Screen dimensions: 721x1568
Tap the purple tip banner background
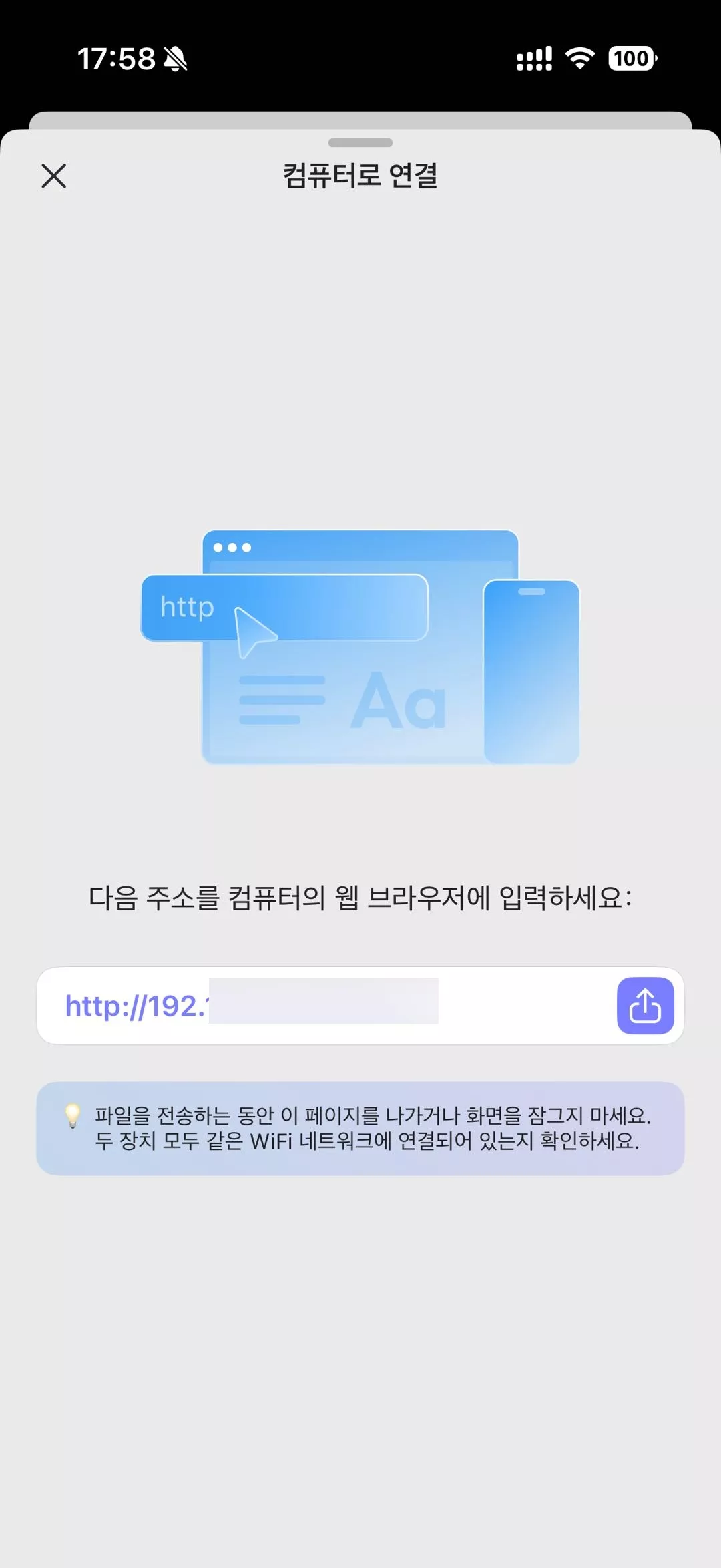coord(360,1125)
